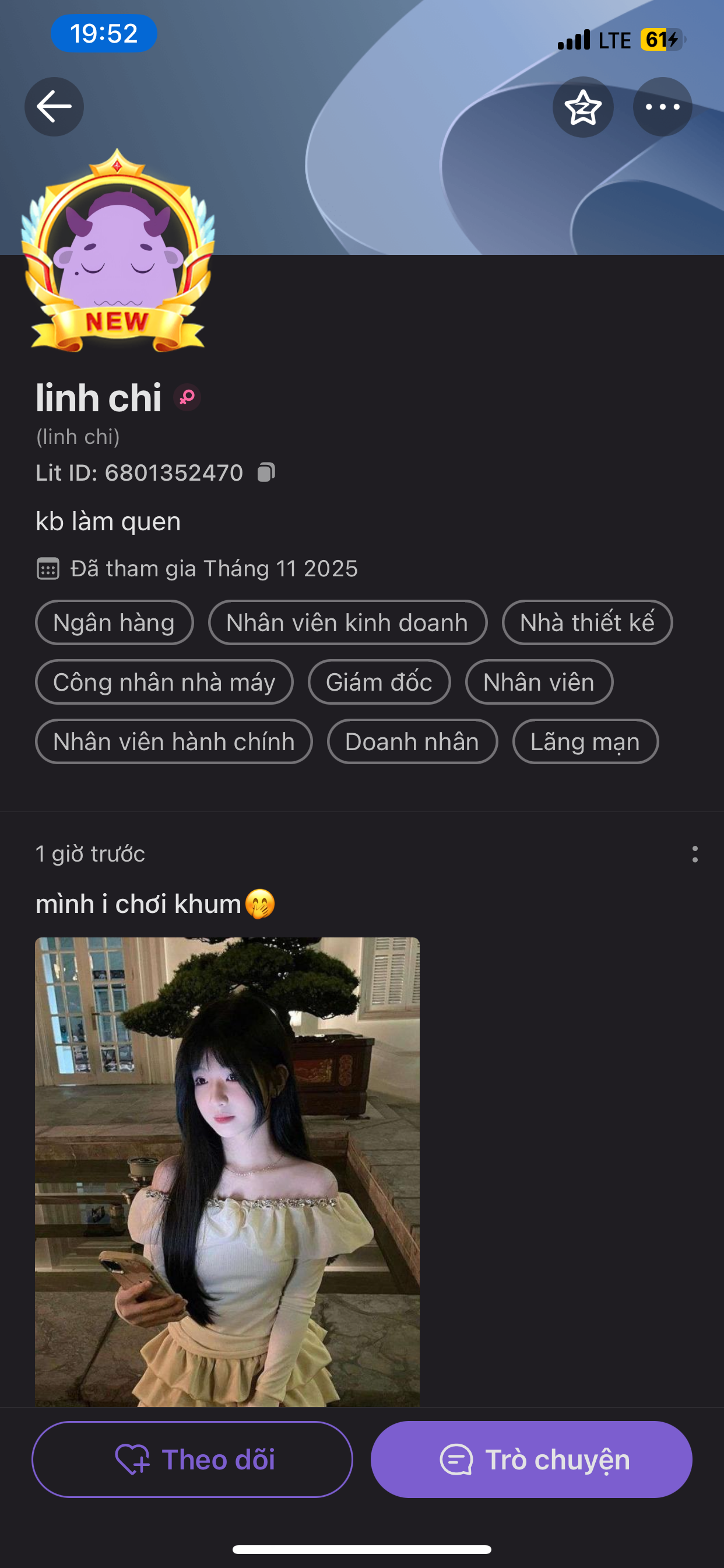Go back using the arrow button
The width and height of the screenshot is (724, 1568).
pyautogui.click(x=54, y=107)
